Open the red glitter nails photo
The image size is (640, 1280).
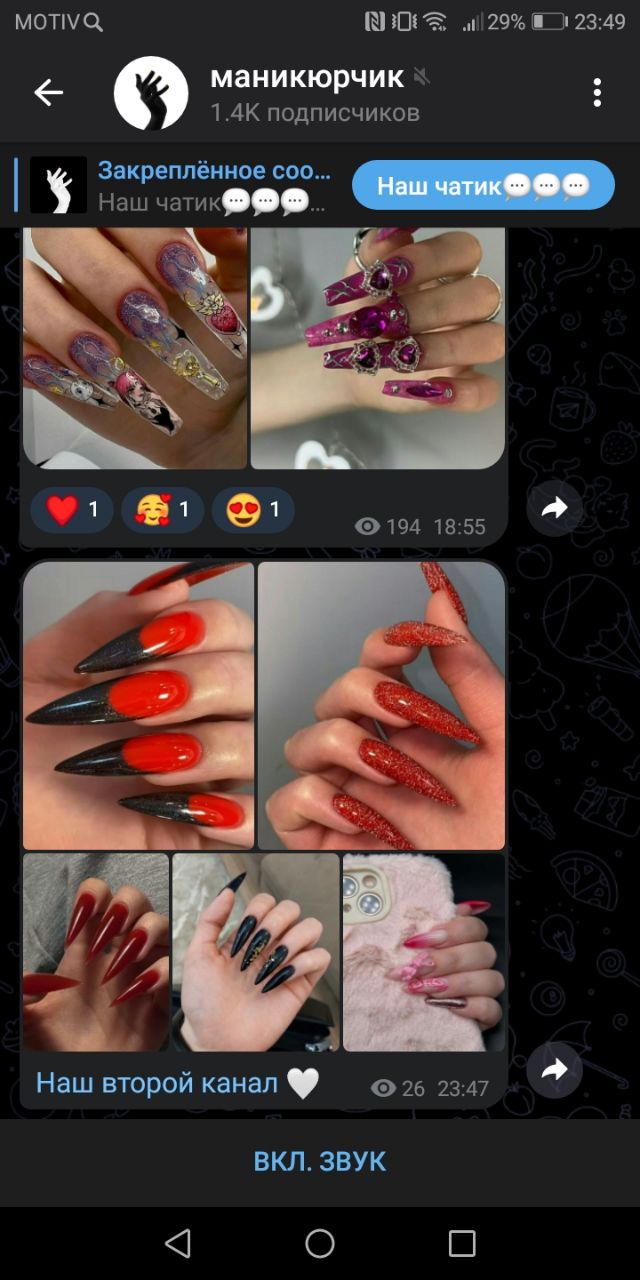(x=381, y=705)
